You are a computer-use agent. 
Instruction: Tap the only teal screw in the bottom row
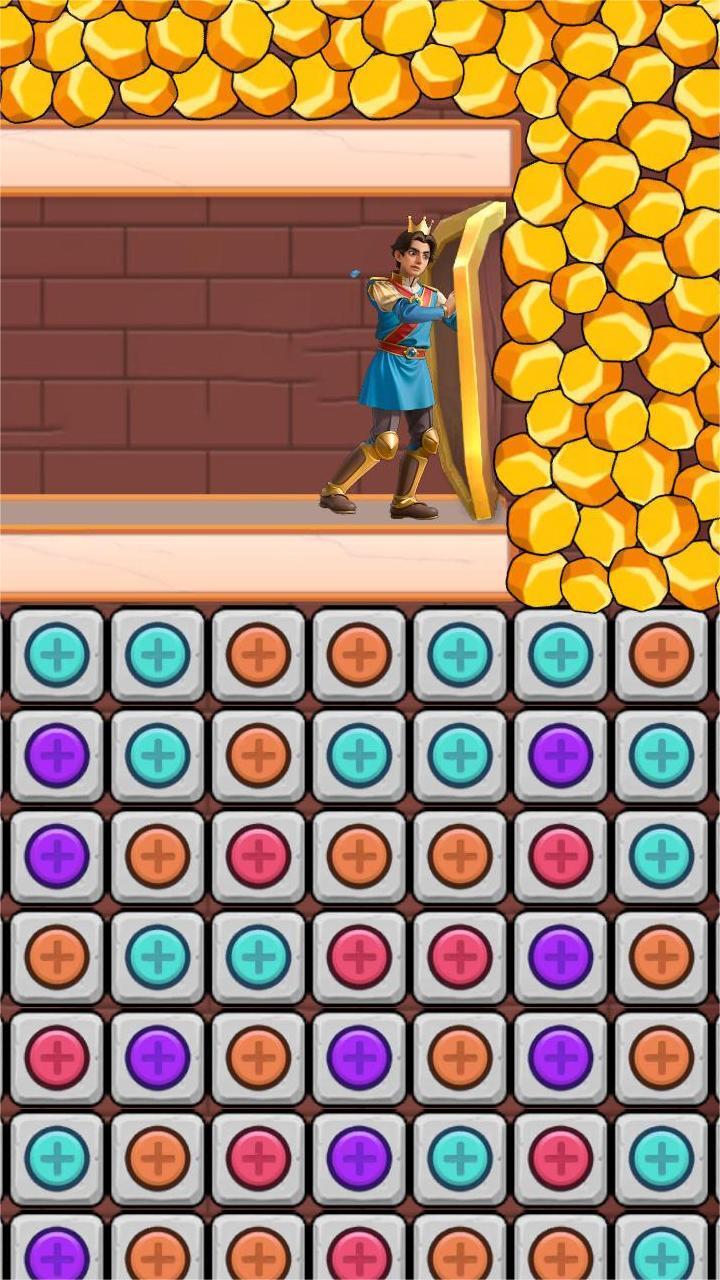661,1252
